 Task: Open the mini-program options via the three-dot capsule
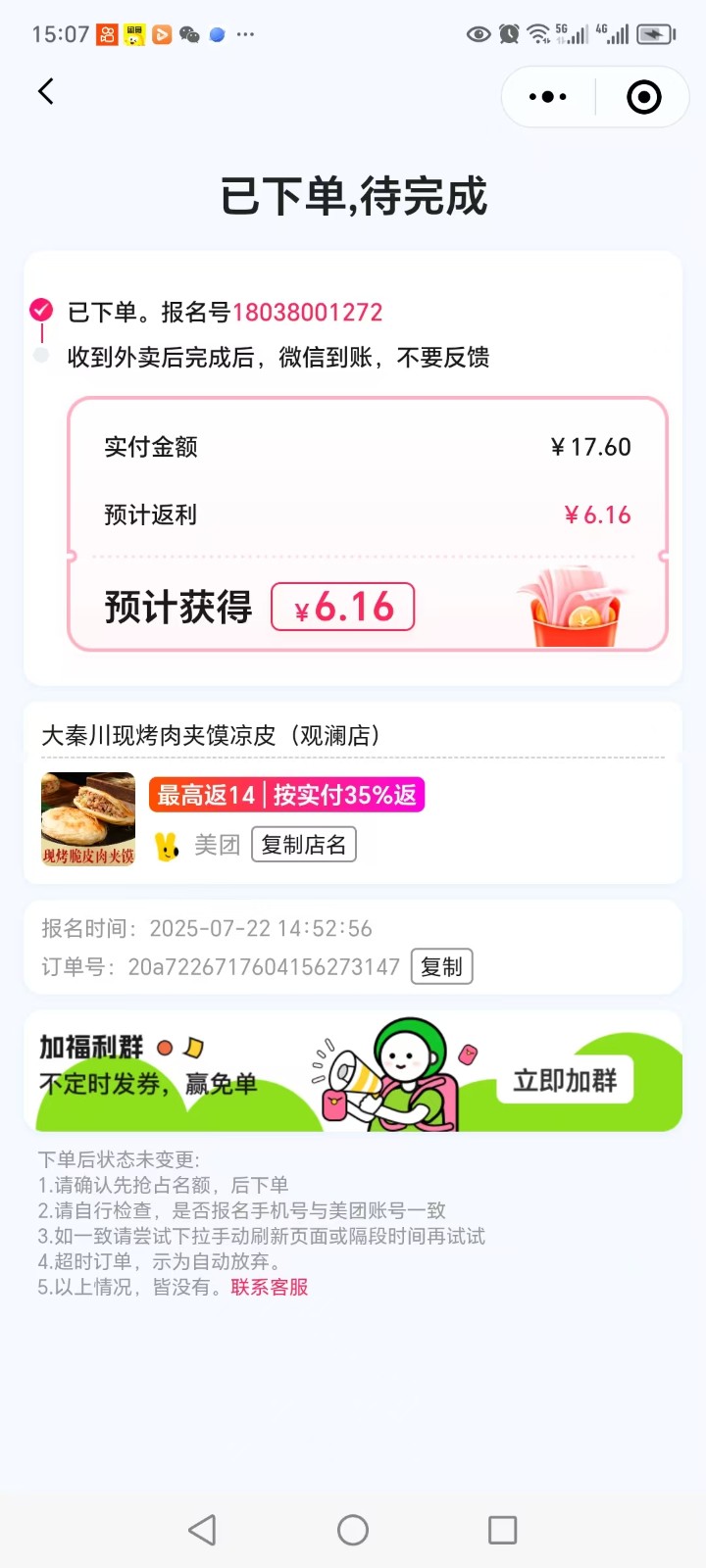pos(545,97)
